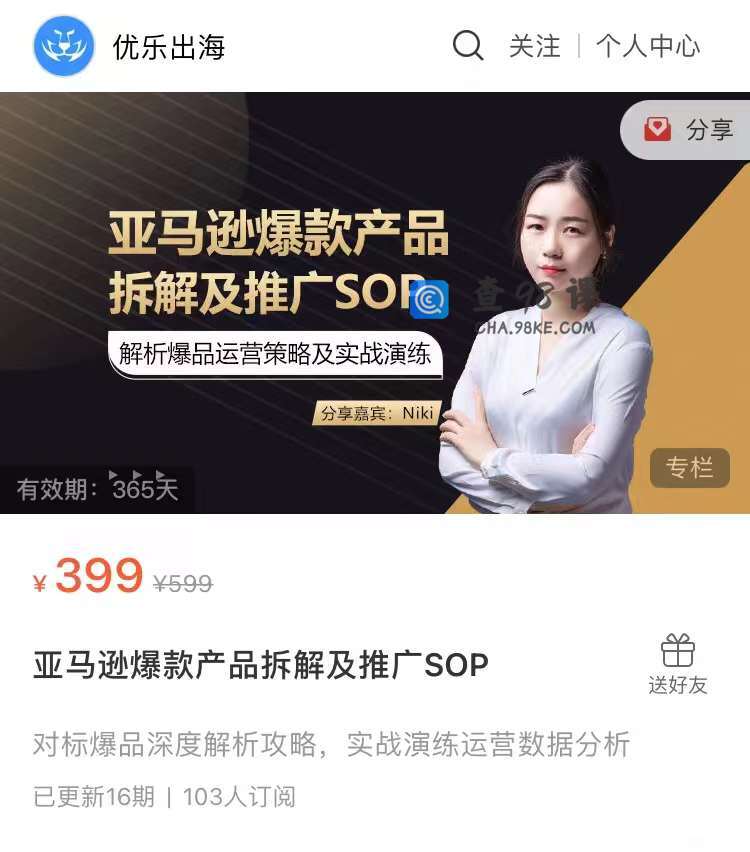Open the search magnifier icon
The width and height of the screenshot is (750, 852).
tap(467, 46)
